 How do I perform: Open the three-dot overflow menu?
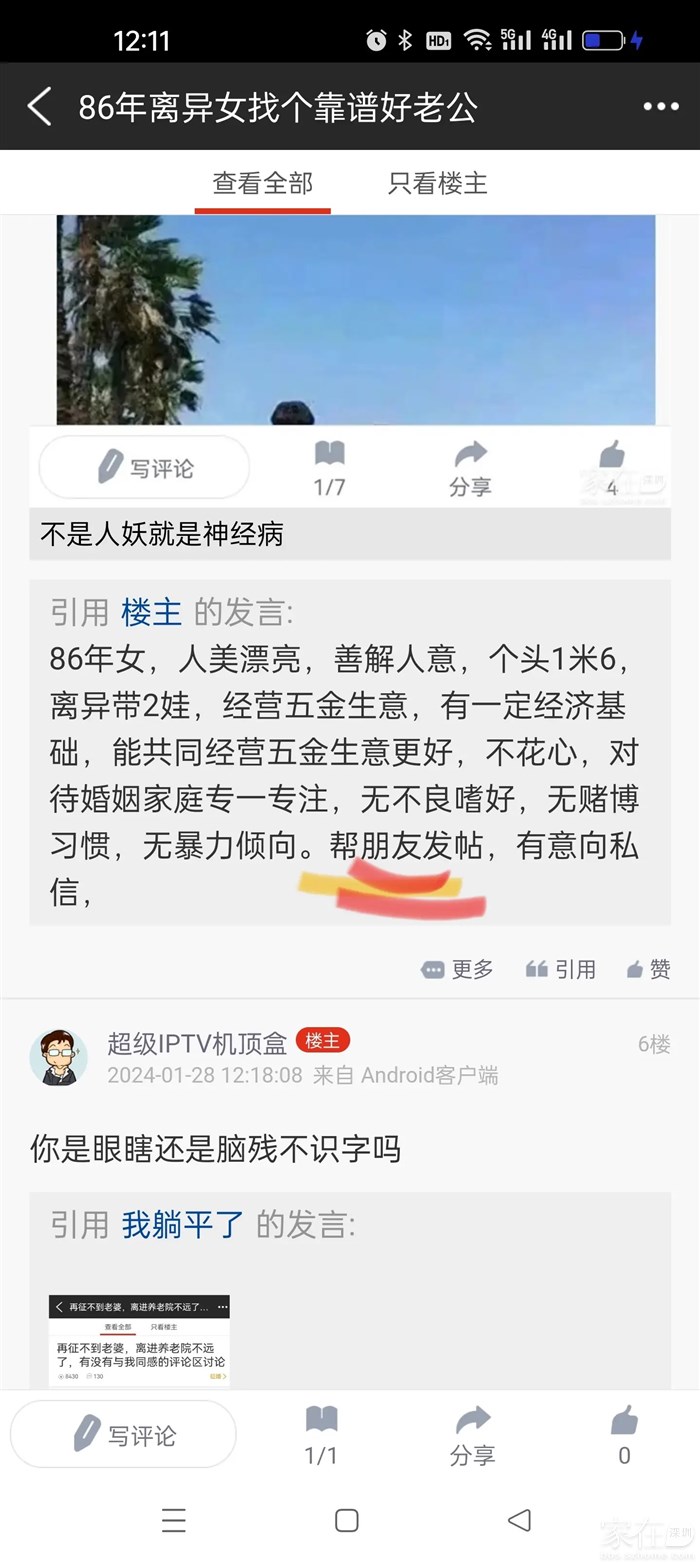[660, 107]
